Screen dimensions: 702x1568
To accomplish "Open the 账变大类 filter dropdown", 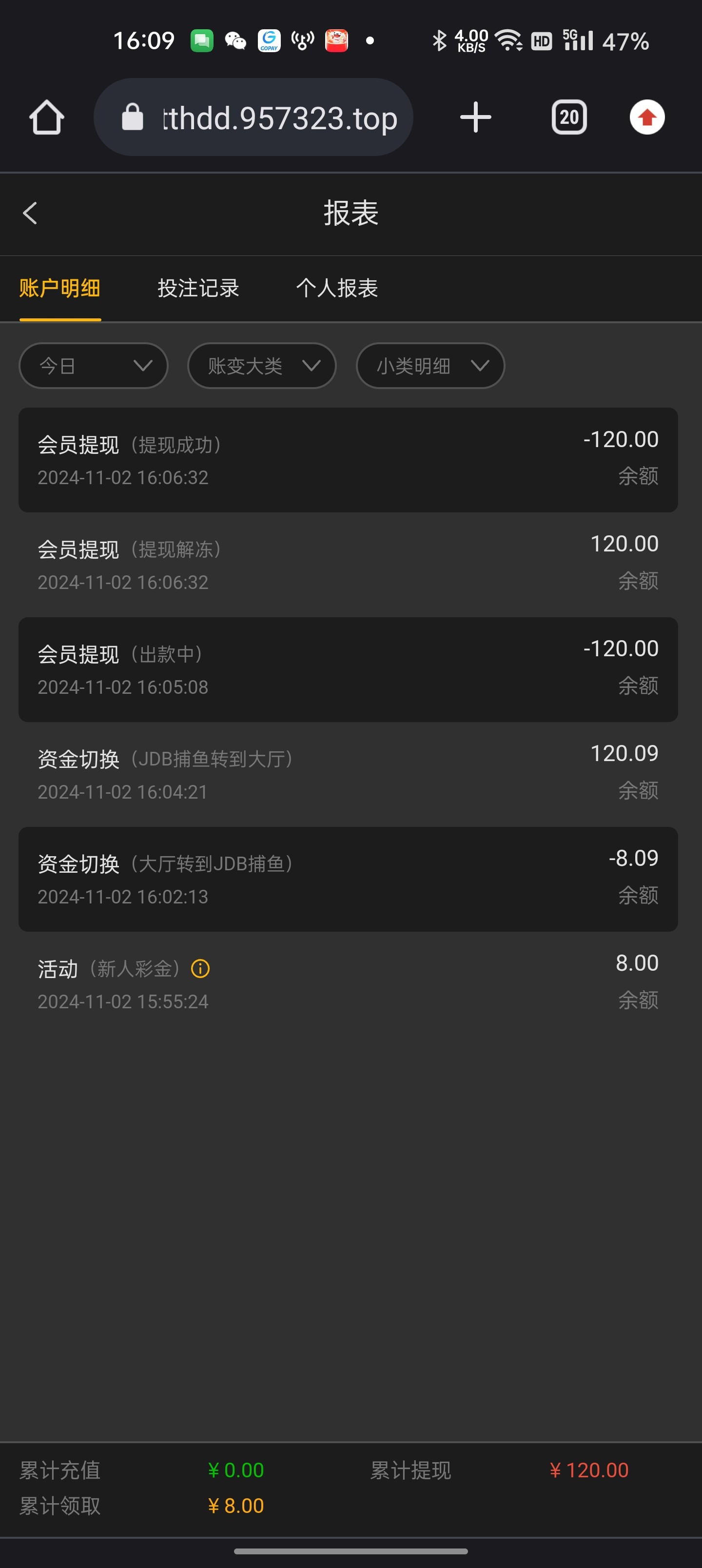I will [x=262, y=366].
